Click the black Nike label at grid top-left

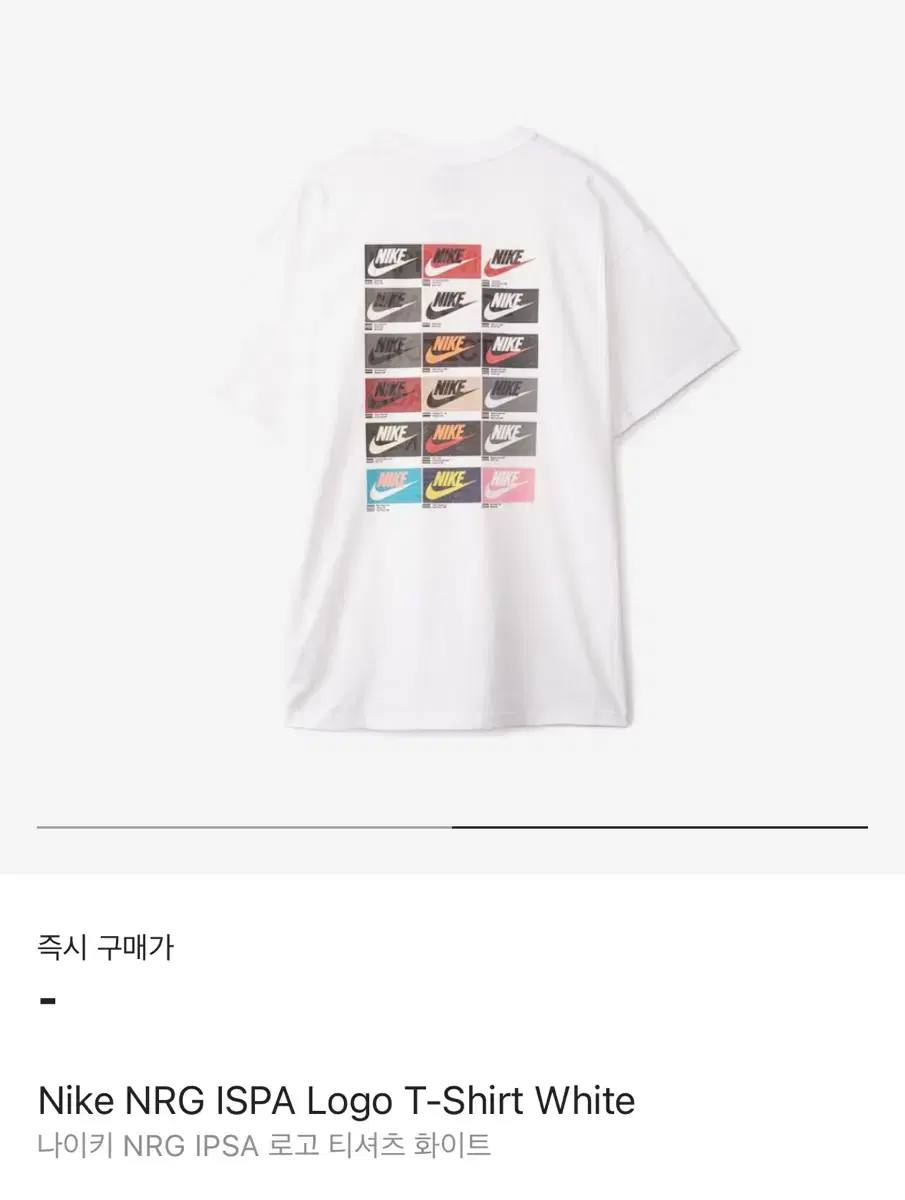pyautogui.click(x=391, y=261)
